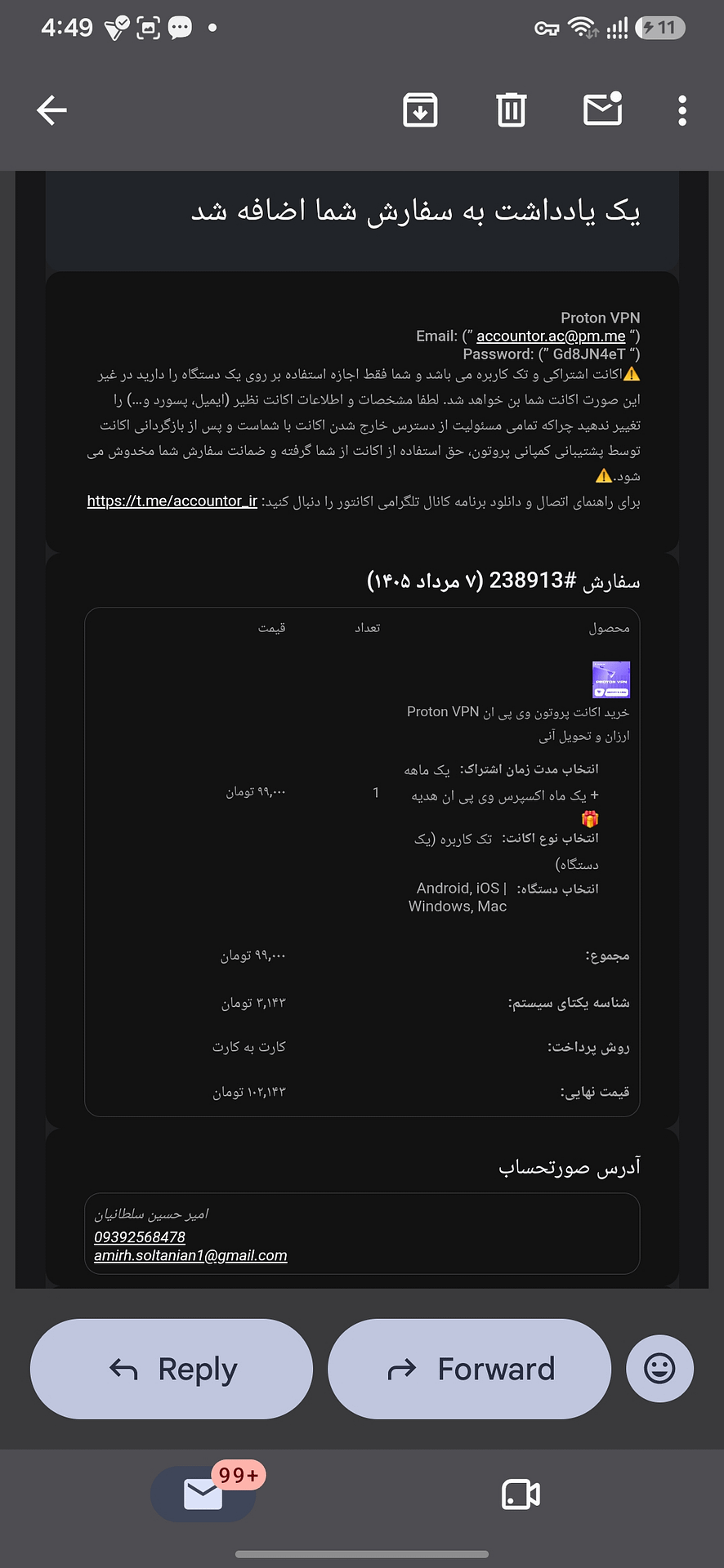Switch to the Meet video tab
The width and height of the screenshot is (724, 1568).
521,1494
